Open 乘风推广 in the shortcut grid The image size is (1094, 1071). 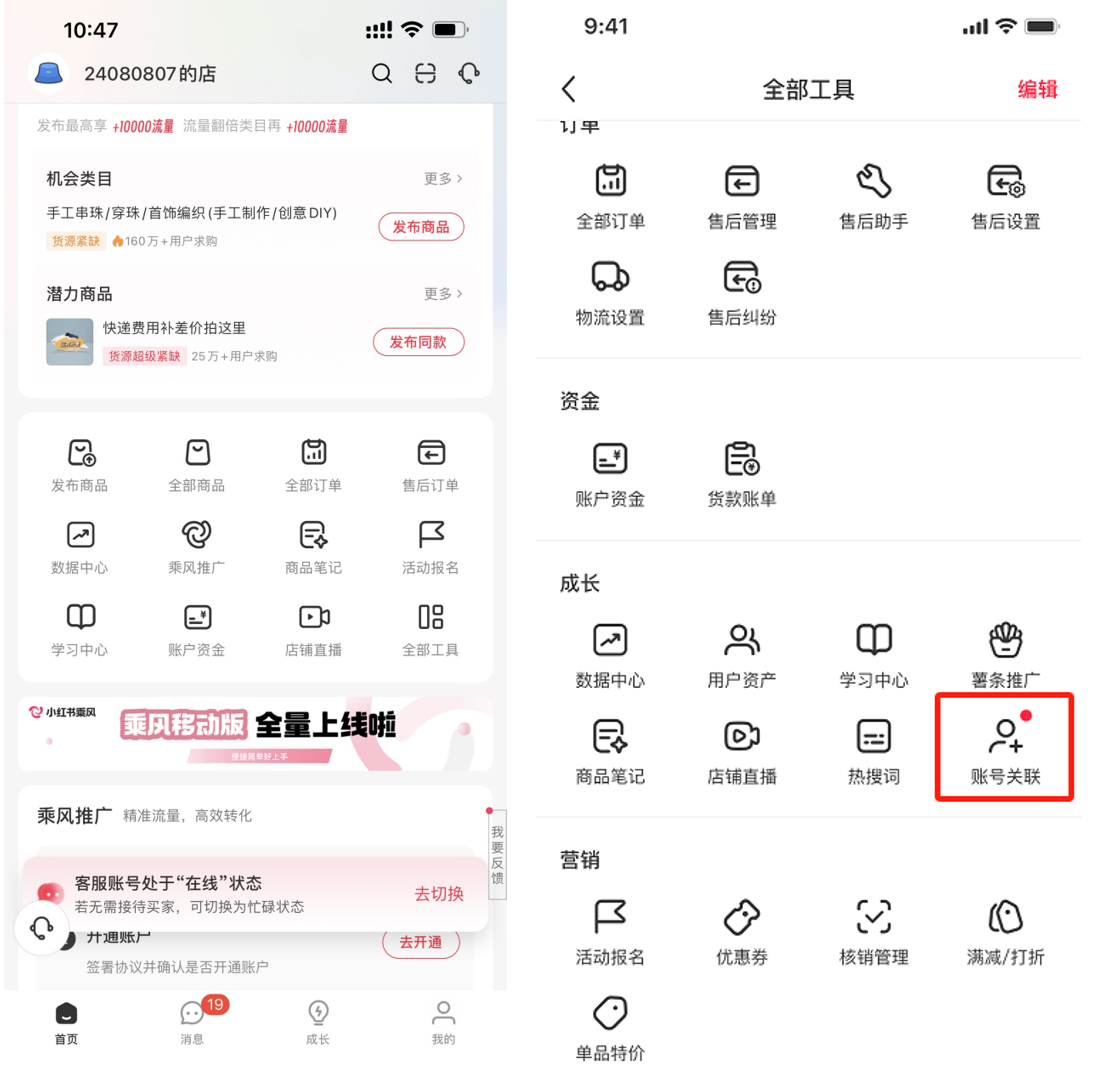pyautogui.click(x=197, y=548)
